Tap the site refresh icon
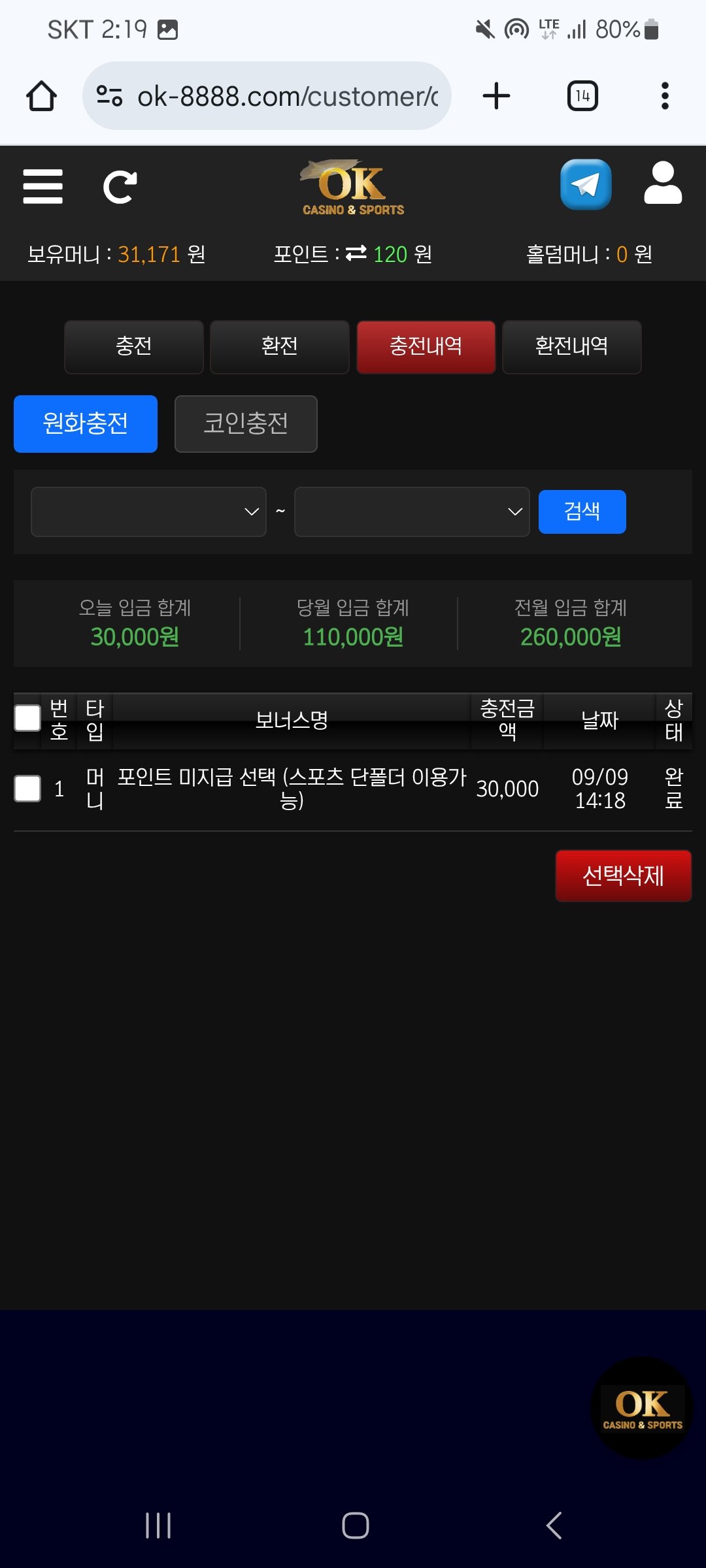This screenshot has width=706, height=1568. [120, 188]
